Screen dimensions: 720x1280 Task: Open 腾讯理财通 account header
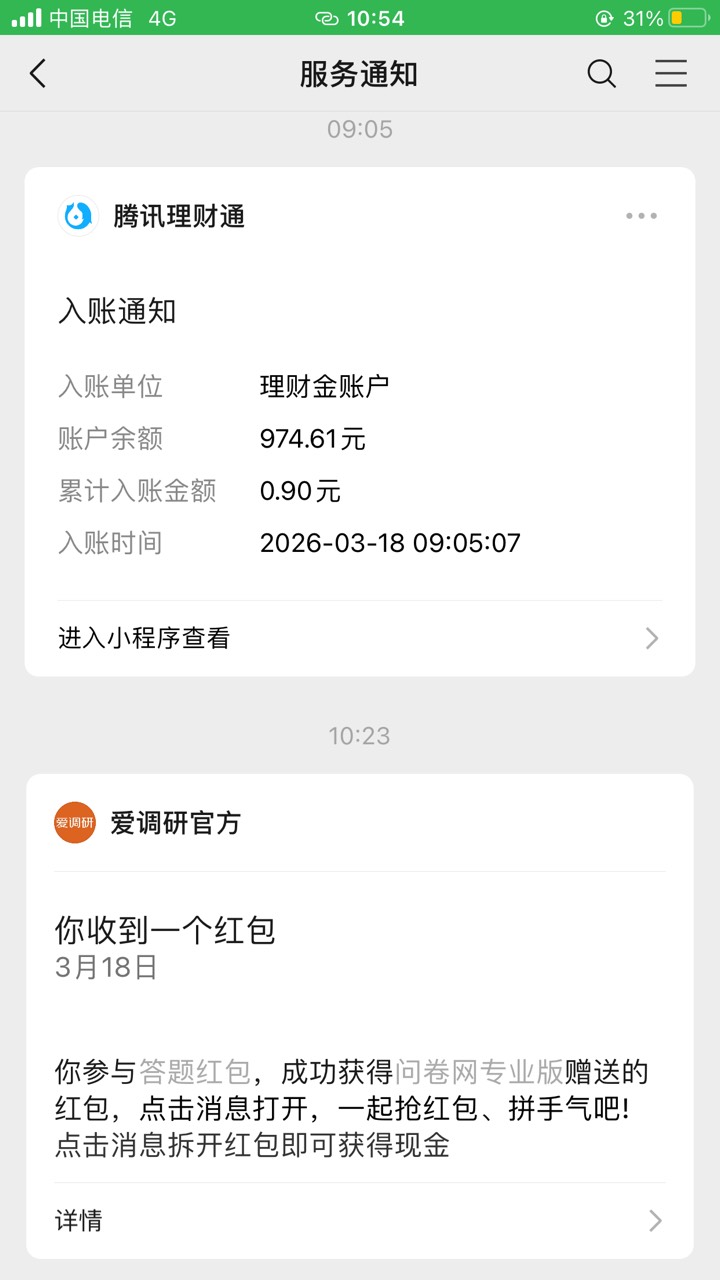tap(178, 216)
